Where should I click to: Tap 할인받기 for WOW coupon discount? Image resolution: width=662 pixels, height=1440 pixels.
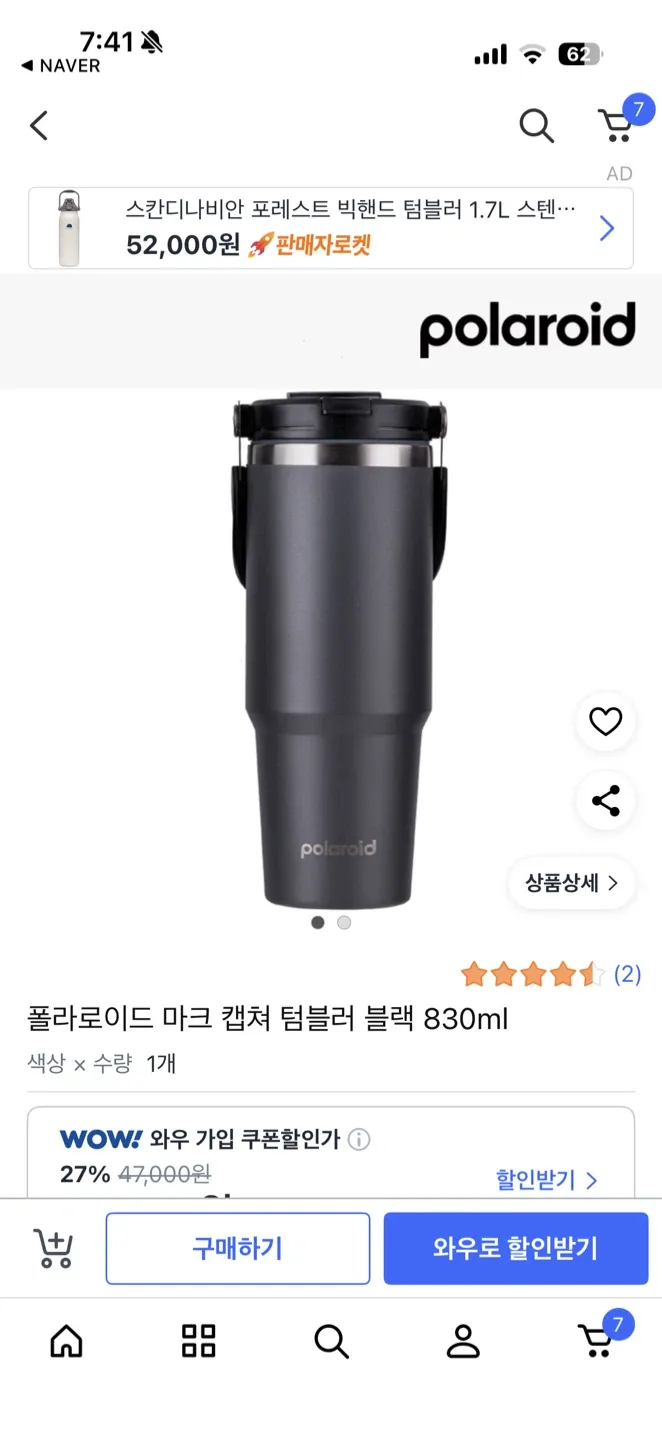pyautogui.click(x=546, y=1180)
